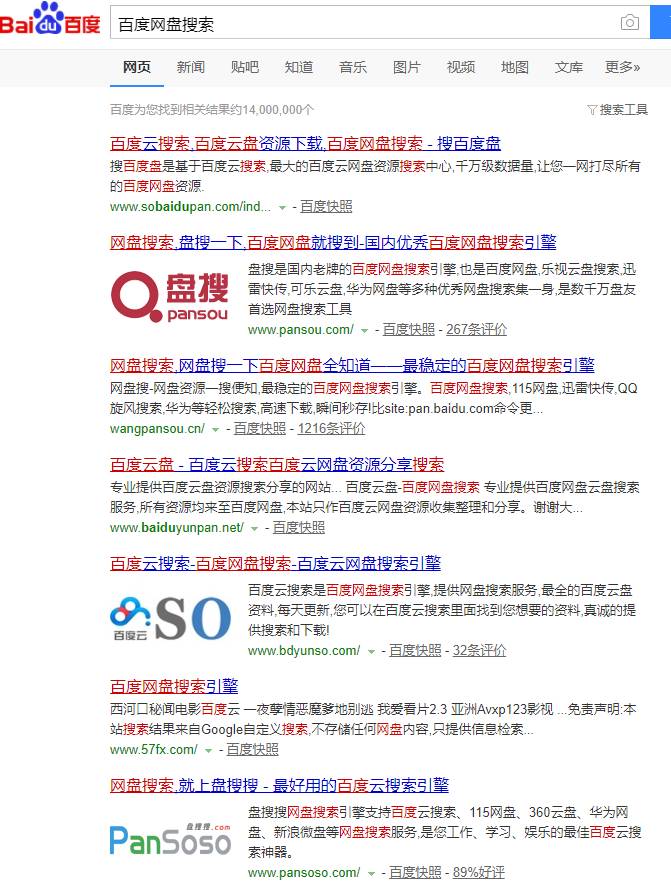Tap the search box containing 百度网盘搜索
Viewport: 671px width, 883px height.
[x=360, y=22]
